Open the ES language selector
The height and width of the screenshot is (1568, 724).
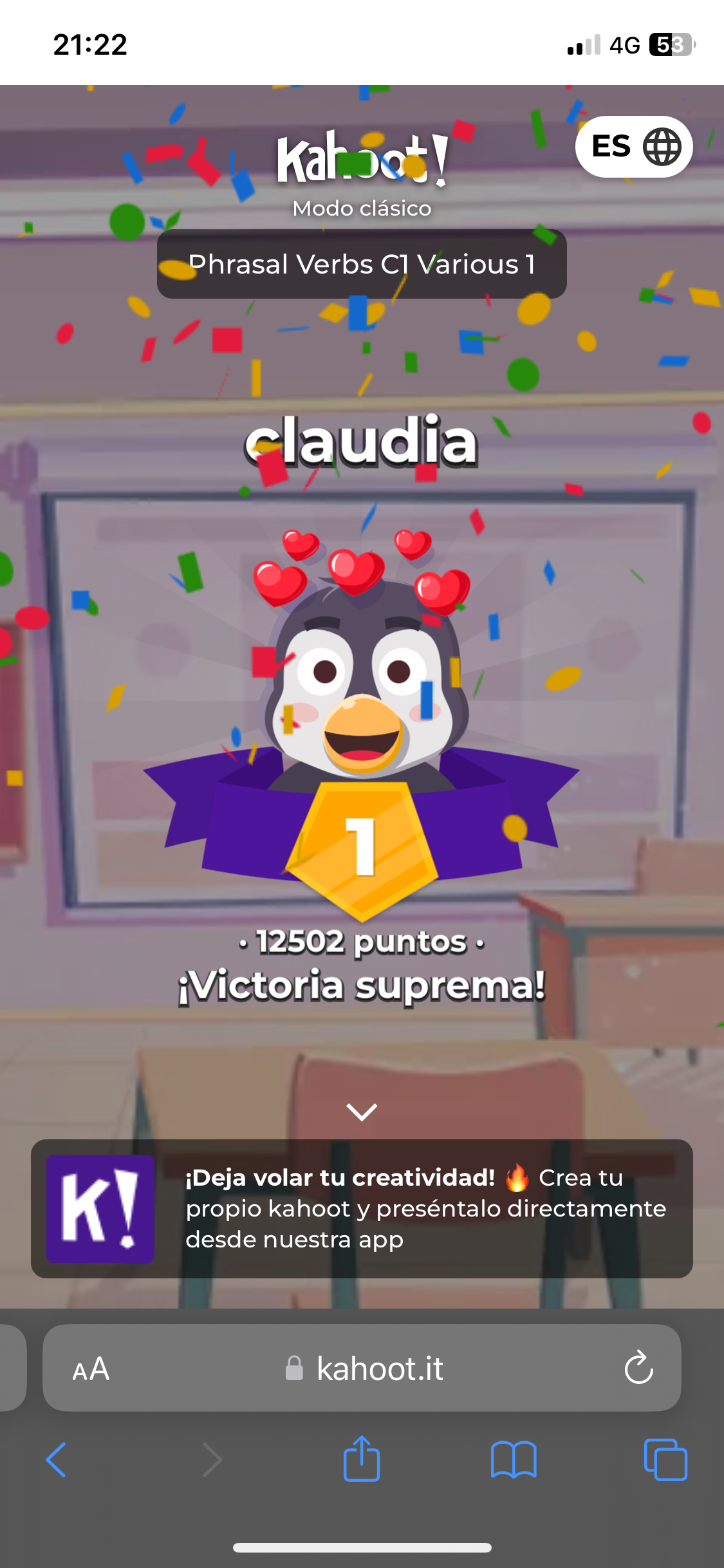(x=633, y=147)
